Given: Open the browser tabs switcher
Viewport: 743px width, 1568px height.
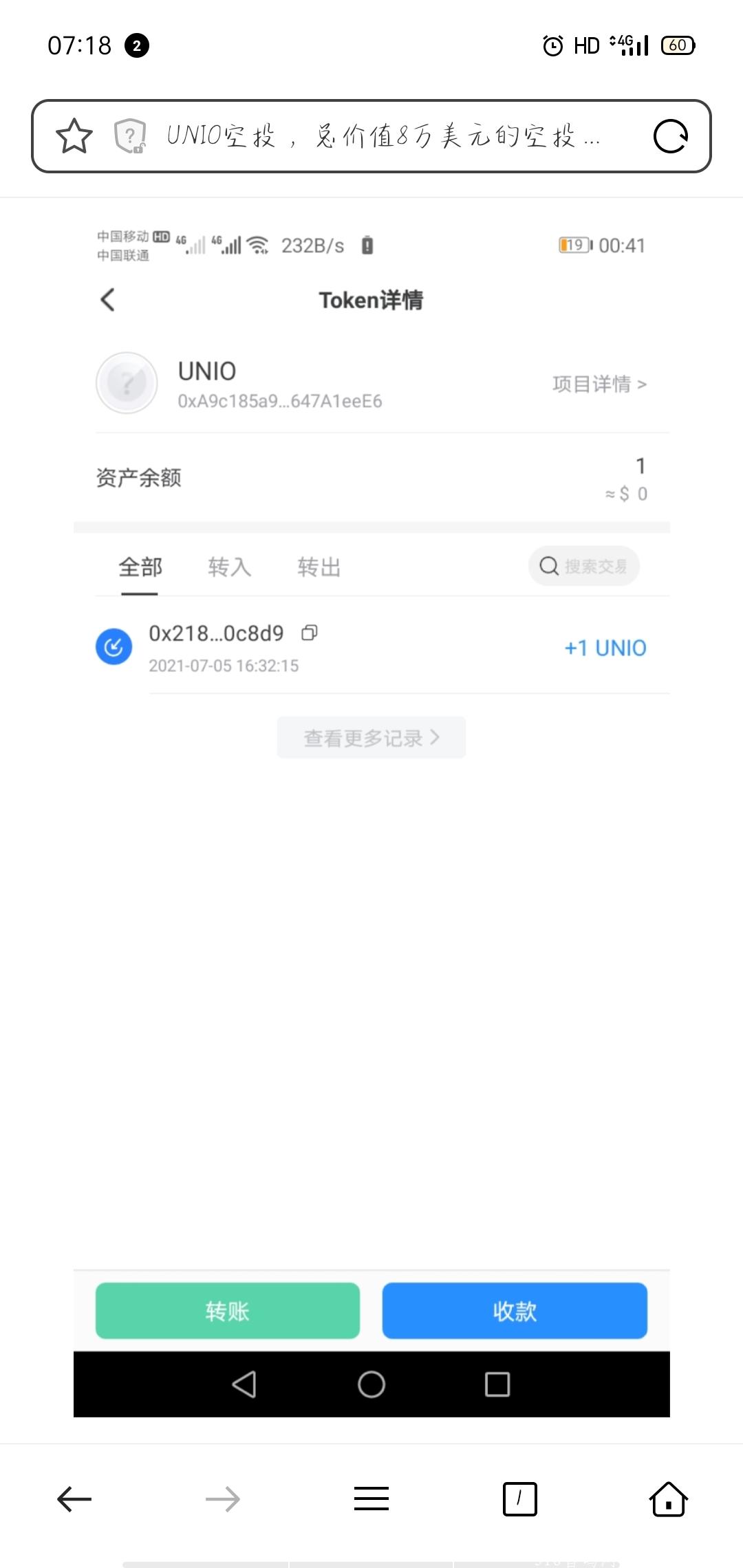Looking at the screenshot, I should tap(520, 1499).
